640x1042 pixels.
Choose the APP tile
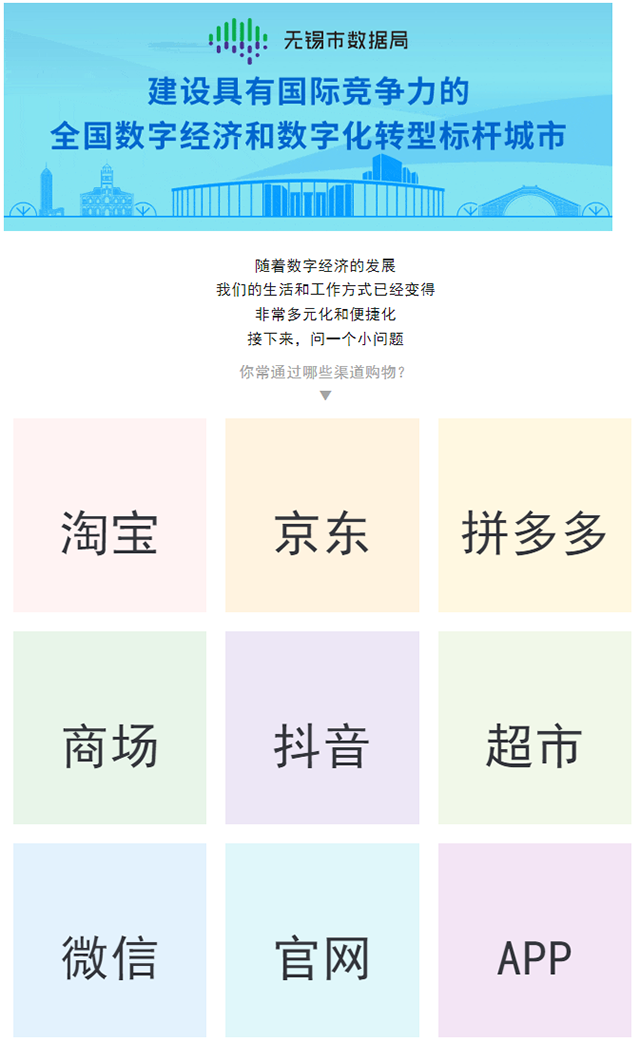(534, 940)
